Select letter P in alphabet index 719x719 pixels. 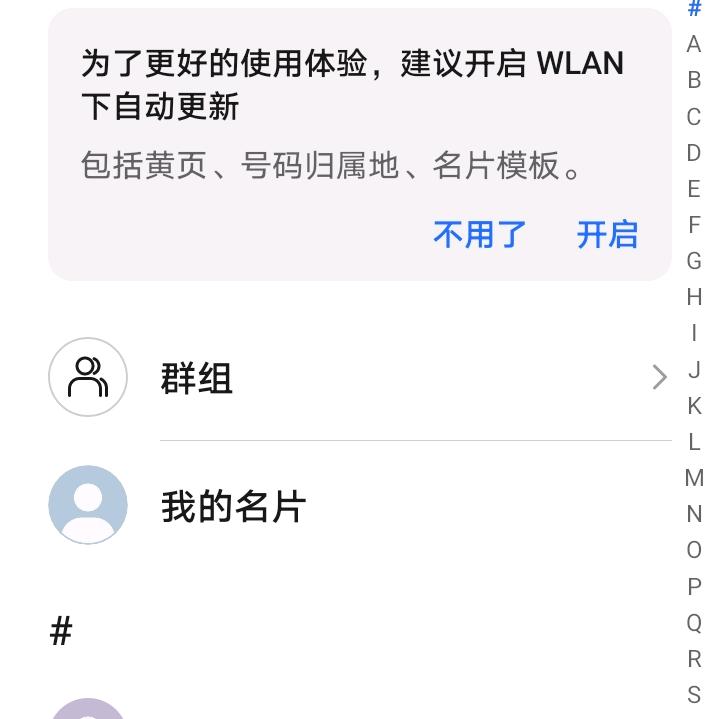[694, 587]
